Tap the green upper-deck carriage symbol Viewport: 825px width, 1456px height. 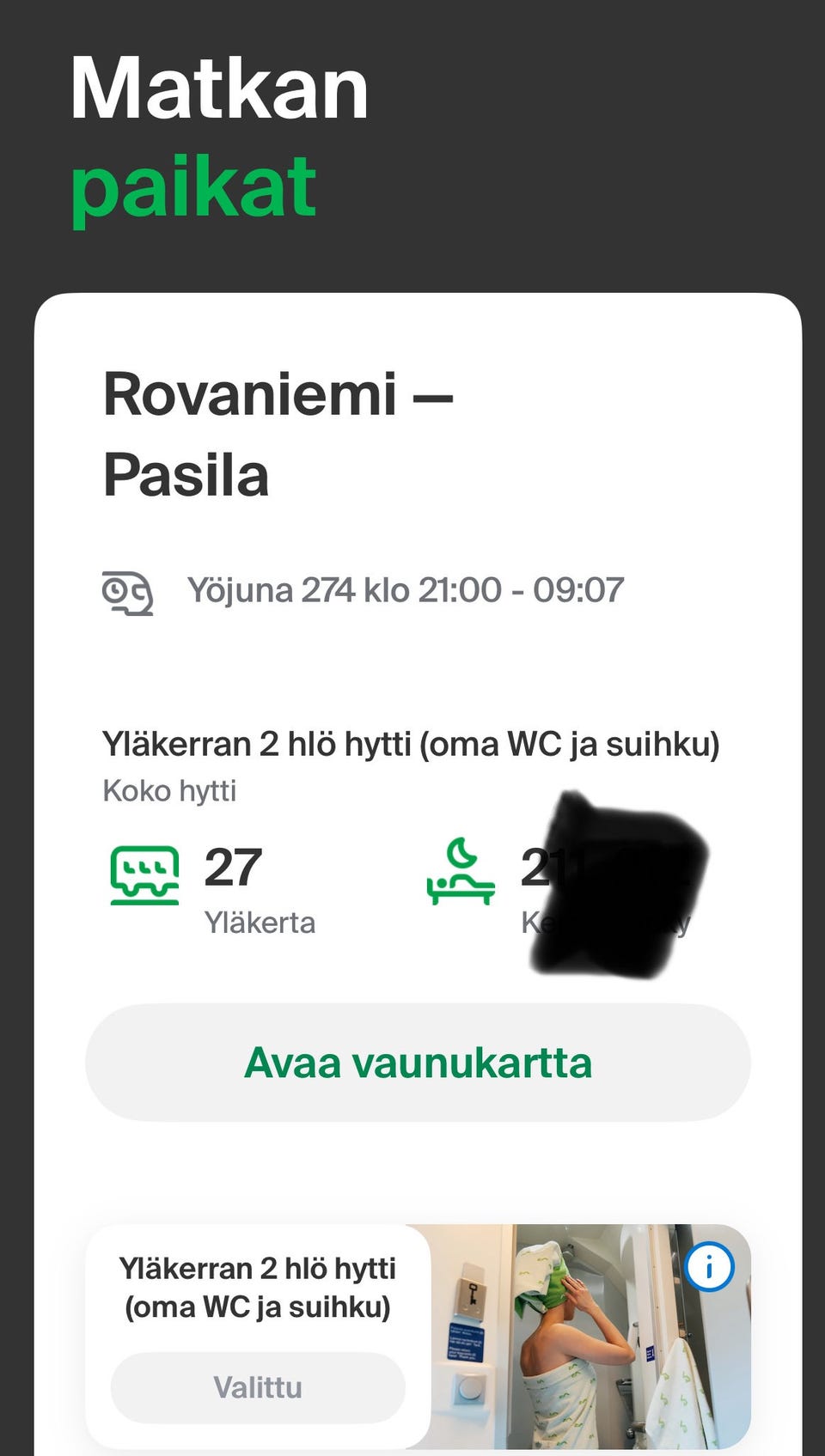click(146, 876)
